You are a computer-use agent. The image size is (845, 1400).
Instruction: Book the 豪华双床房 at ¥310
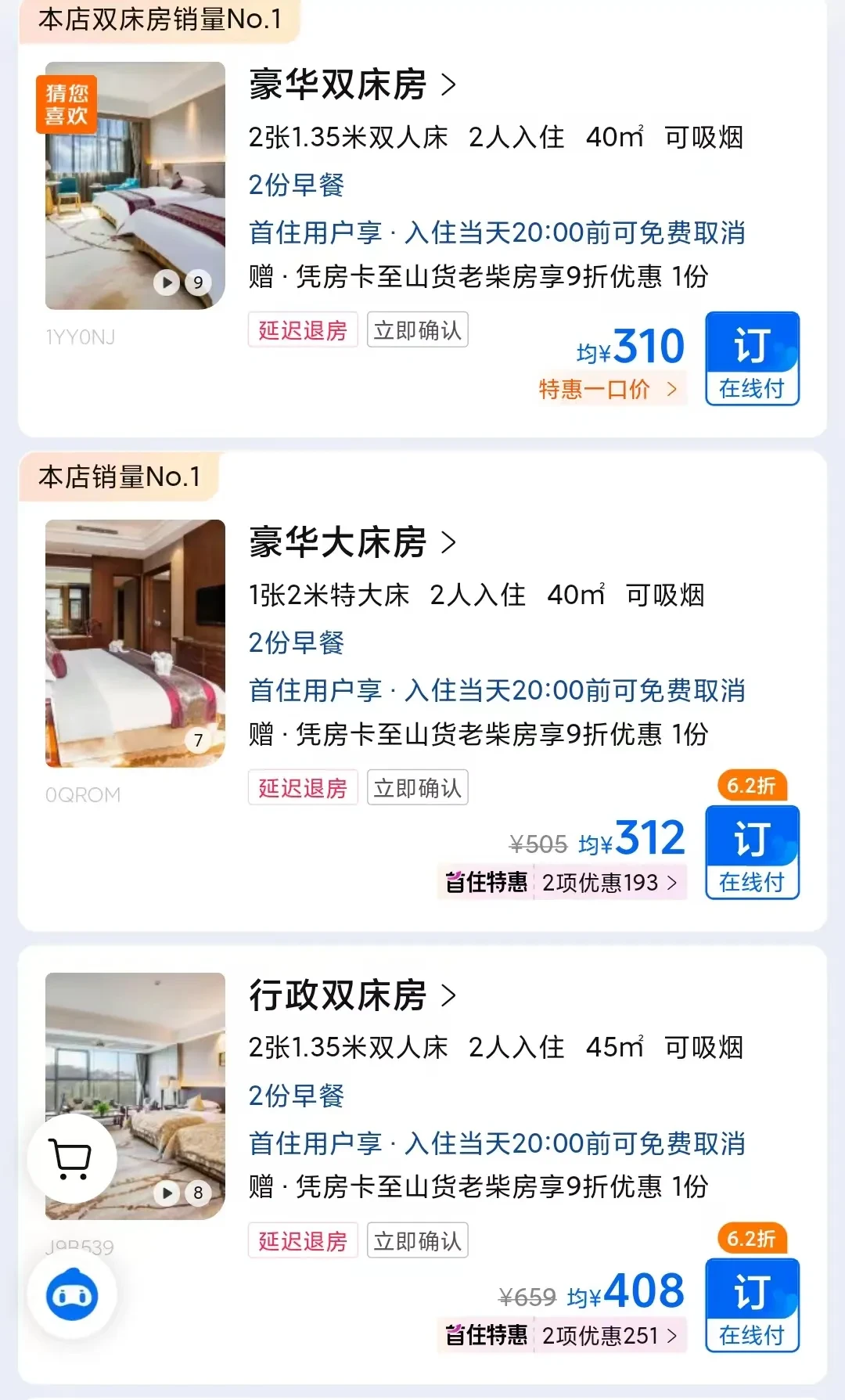click(752, 358)
